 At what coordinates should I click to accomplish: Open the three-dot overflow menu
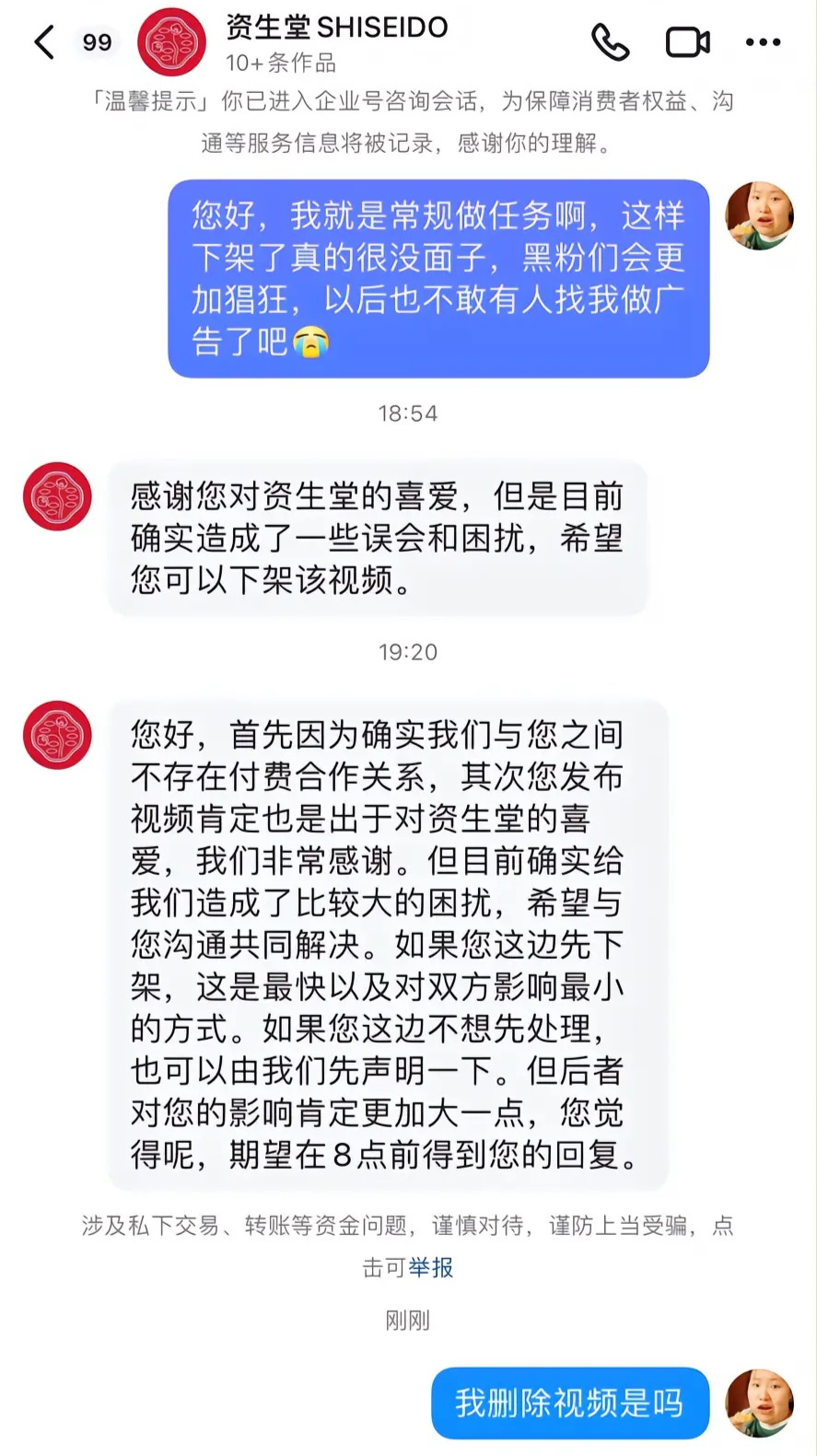pos(763,42)
